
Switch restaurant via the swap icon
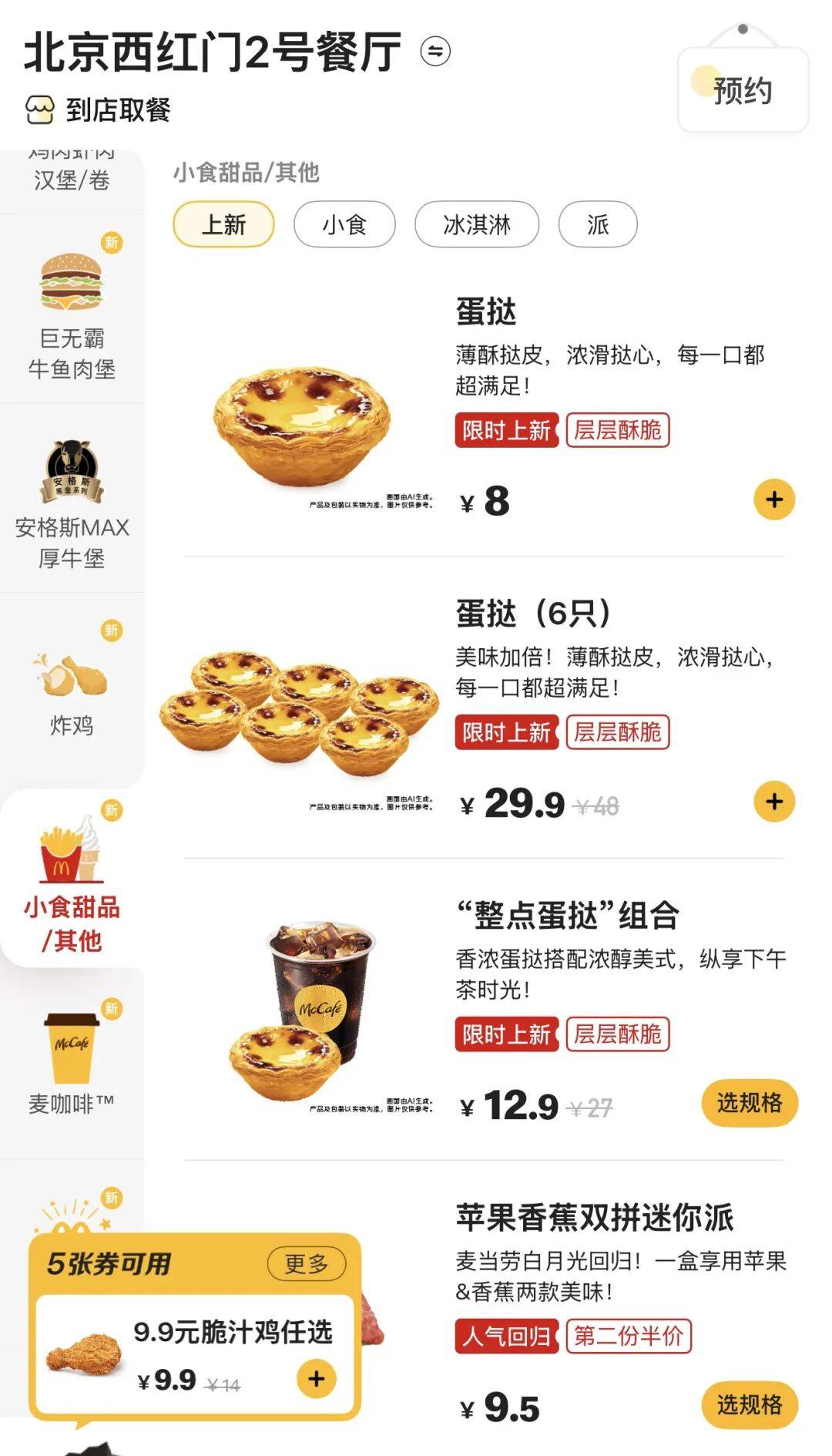pos(435,52)
